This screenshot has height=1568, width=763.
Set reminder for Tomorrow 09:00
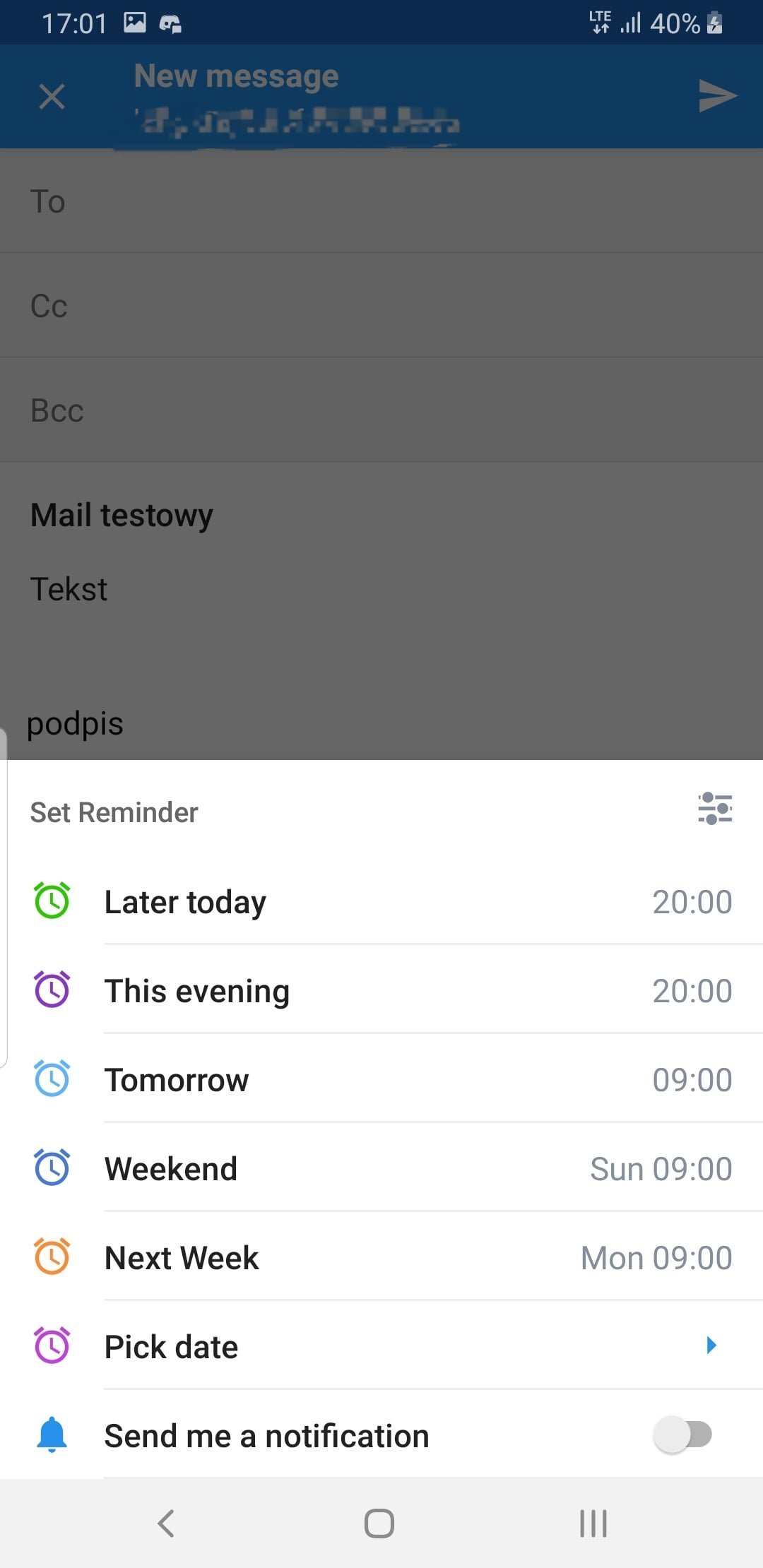381,1079
